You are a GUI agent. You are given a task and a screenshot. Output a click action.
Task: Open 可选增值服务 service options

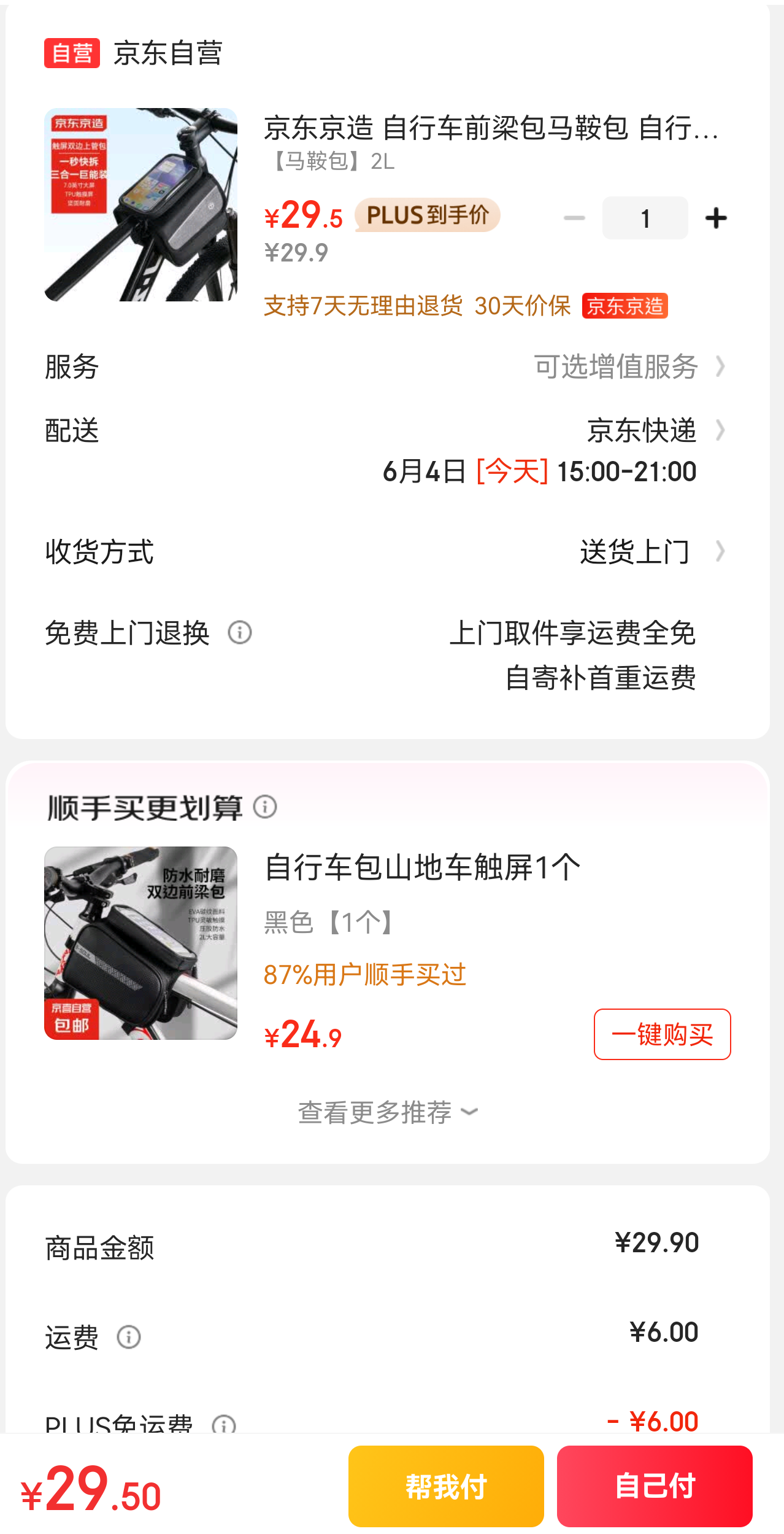click(x=629, y=367)
